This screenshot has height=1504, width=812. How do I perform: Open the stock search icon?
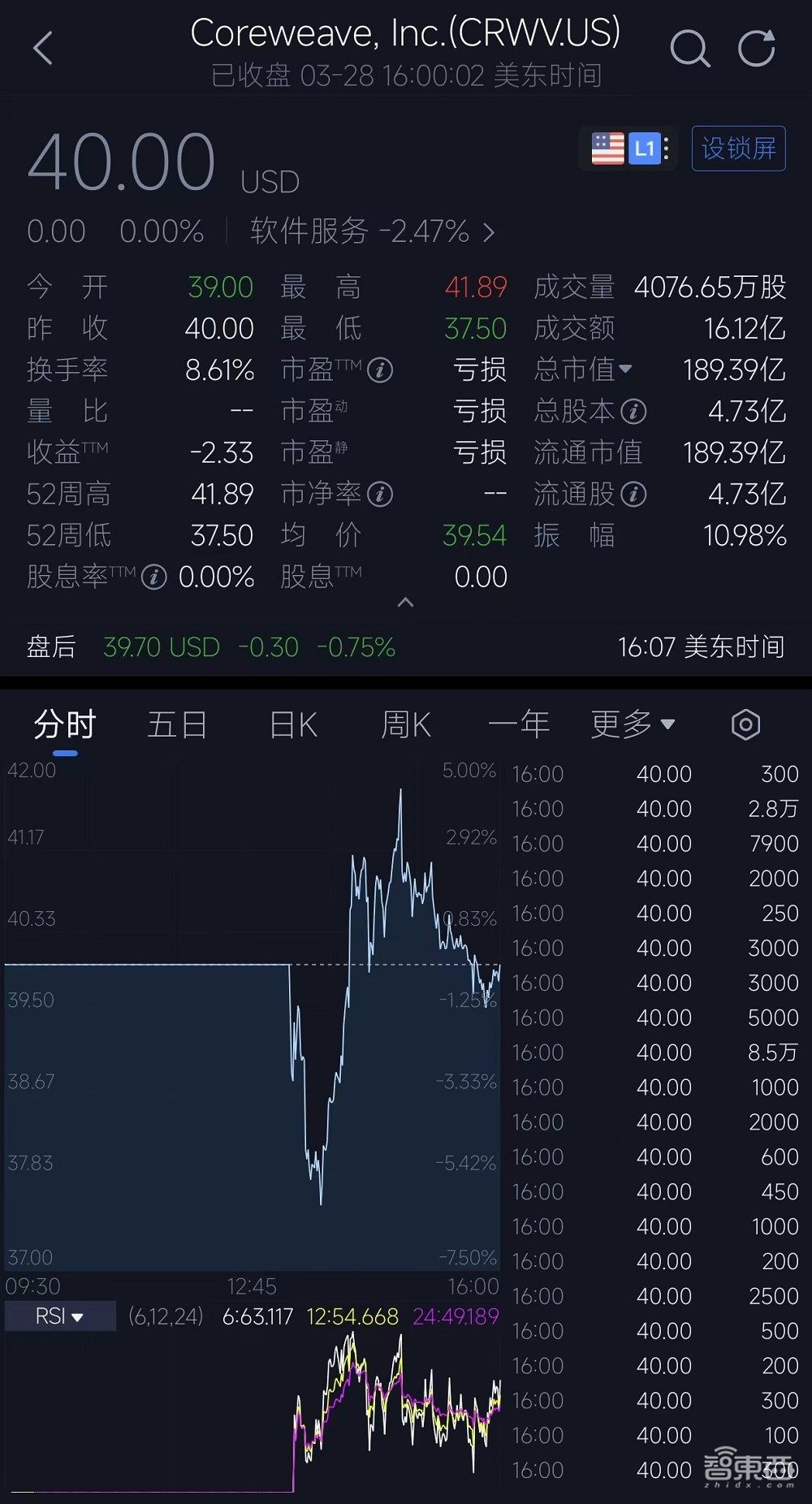(x=690, y=47)
